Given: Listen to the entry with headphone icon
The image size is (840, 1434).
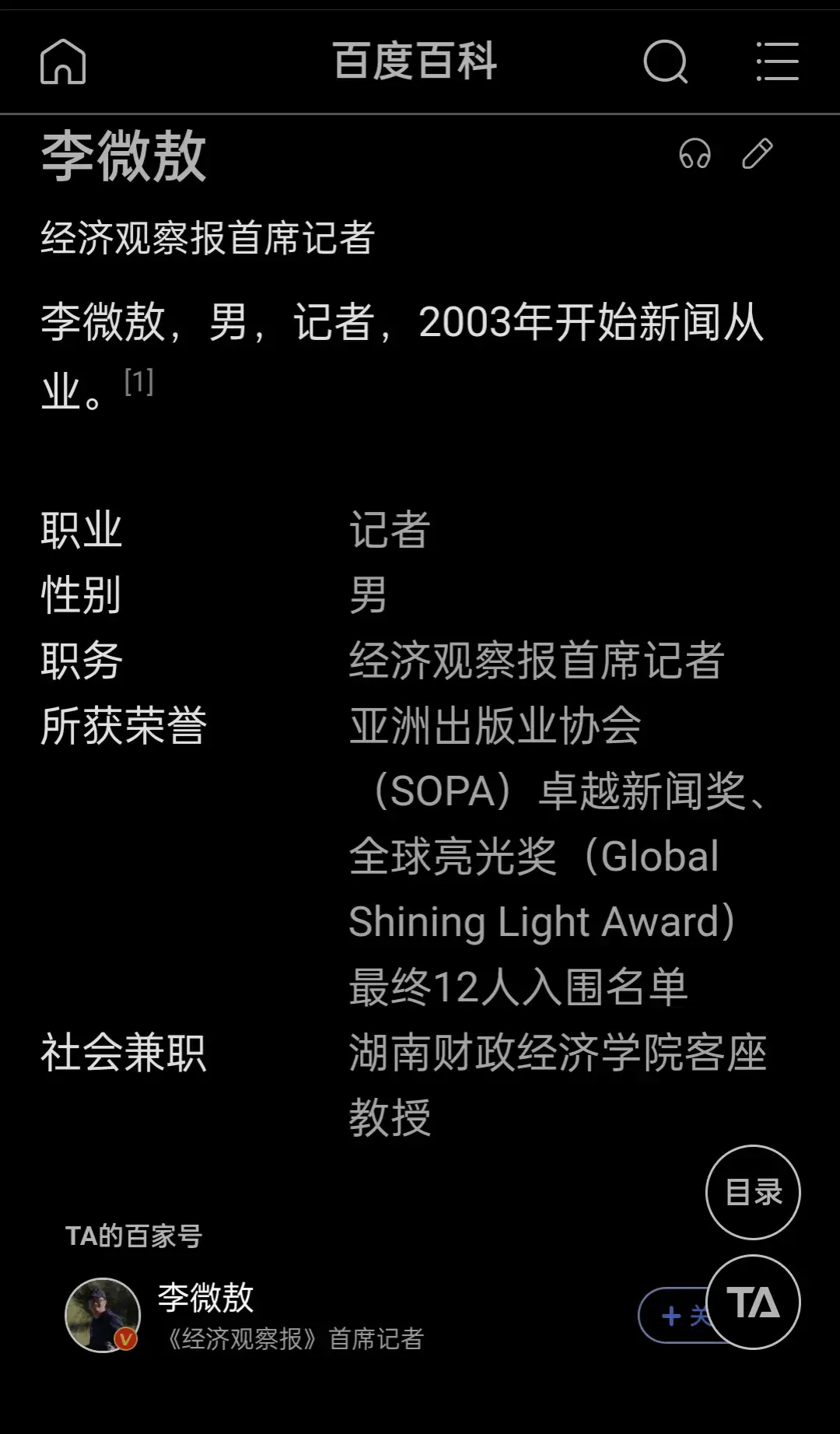Looking at the screenshot, I should coord(695,154).
